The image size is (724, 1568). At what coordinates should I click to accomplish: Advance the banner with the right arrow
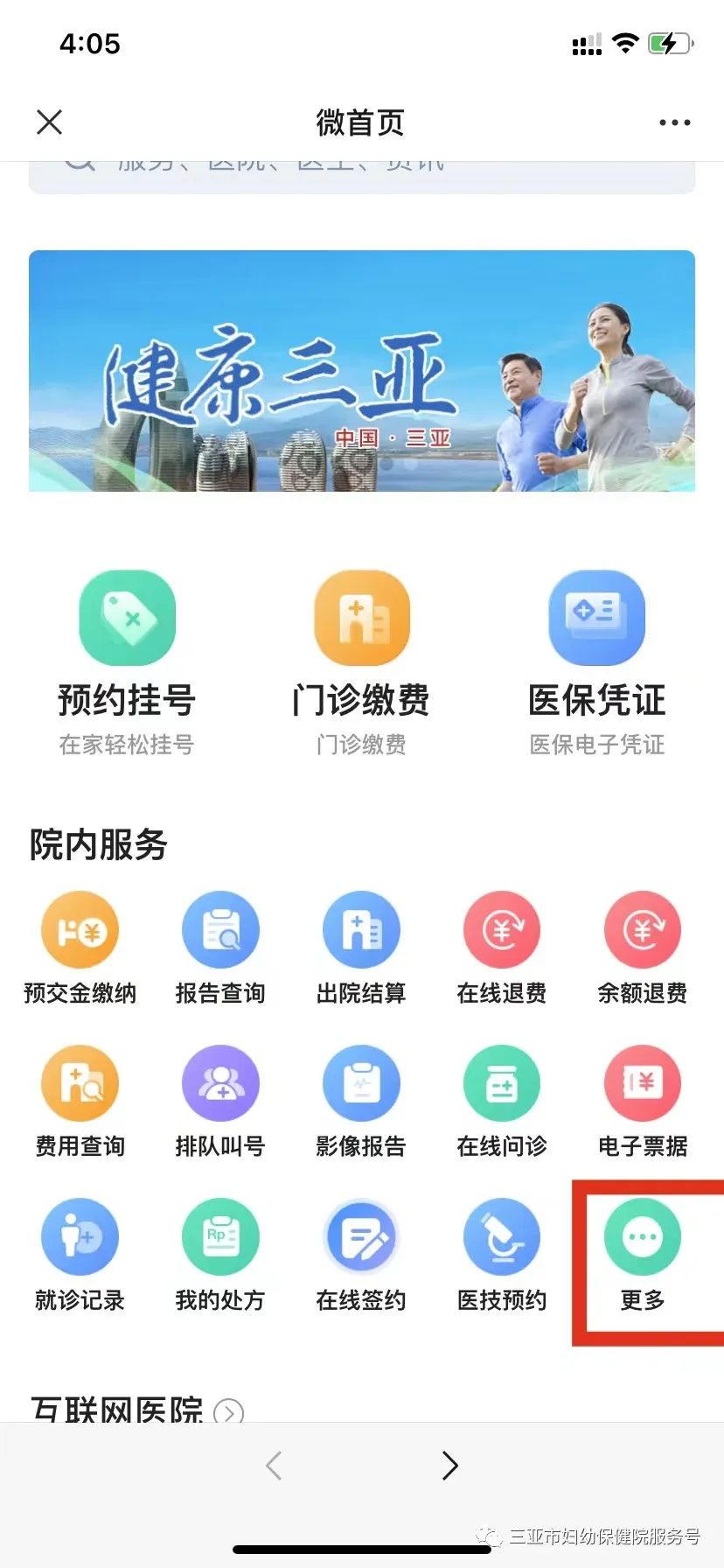(449, 1465)
